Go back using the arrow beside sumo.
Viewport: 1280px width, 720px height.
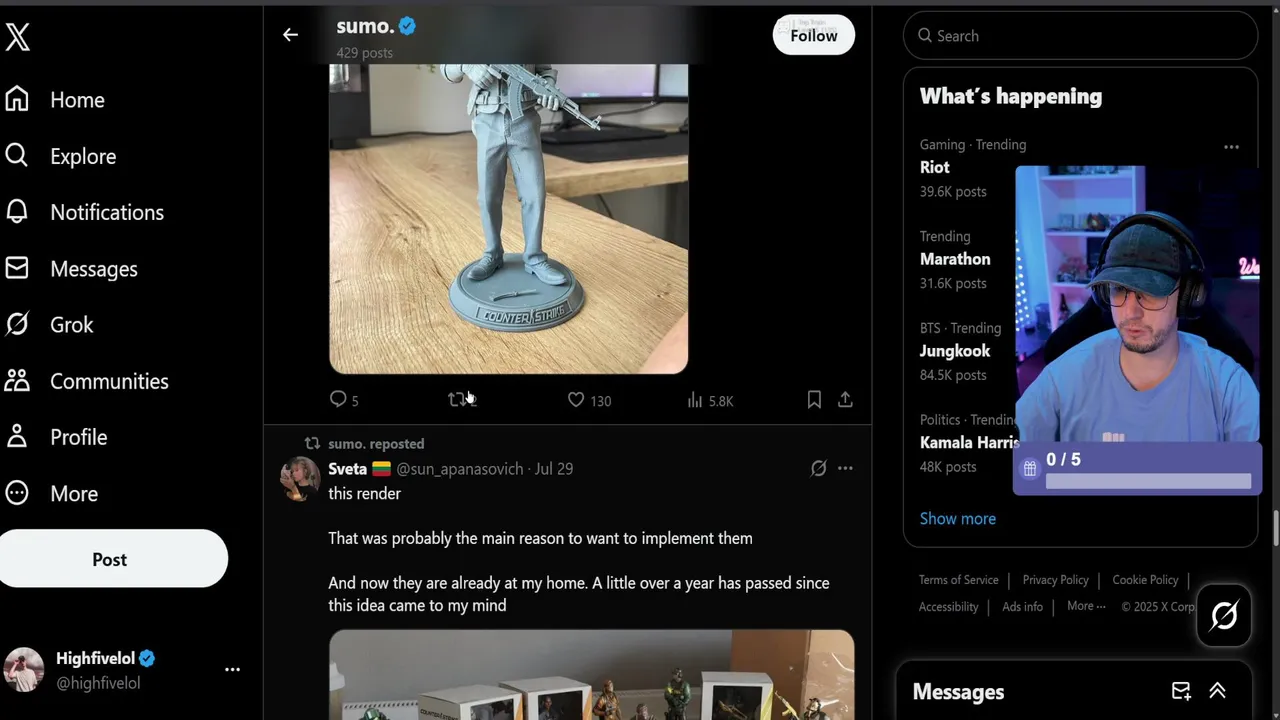(x=290, y=35)
